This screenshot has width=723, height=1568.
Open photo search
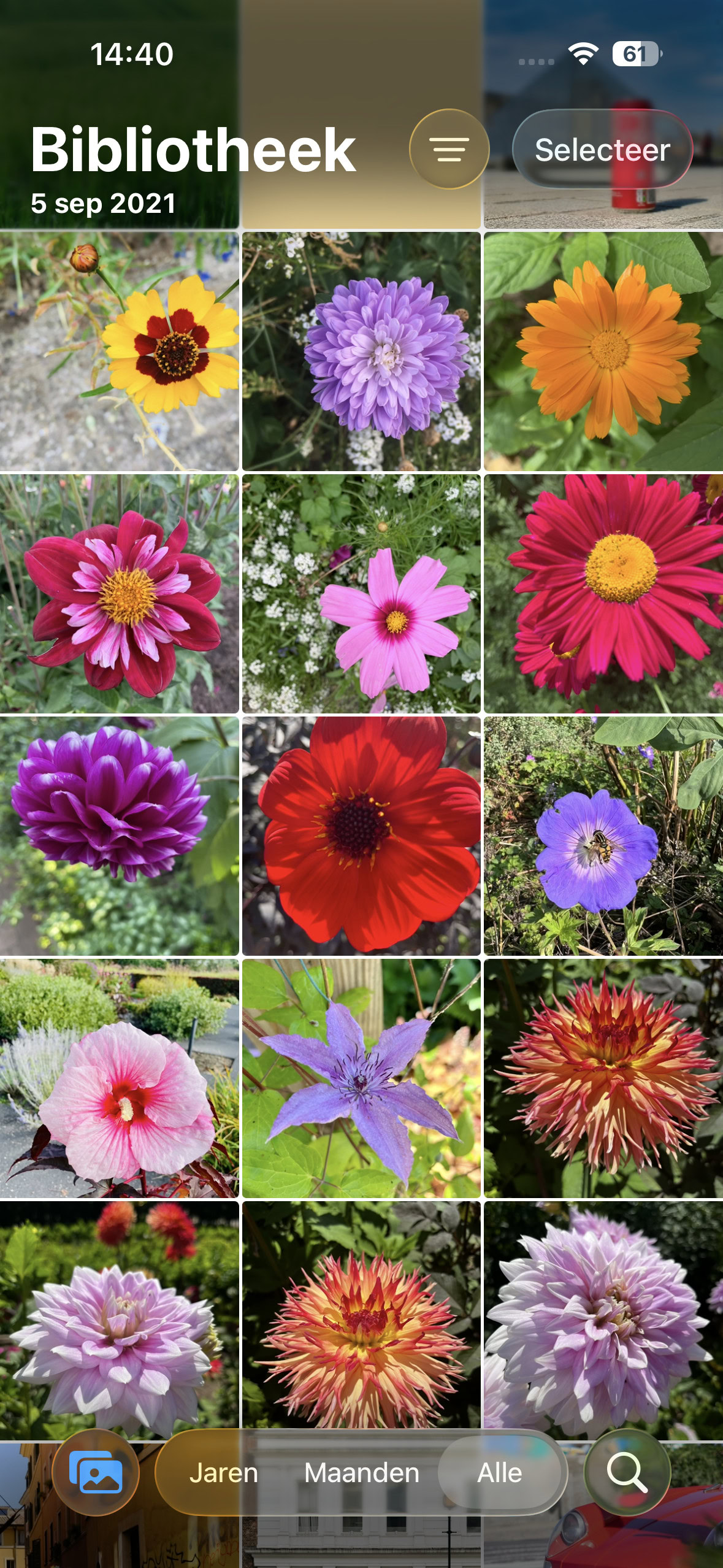627,1472
